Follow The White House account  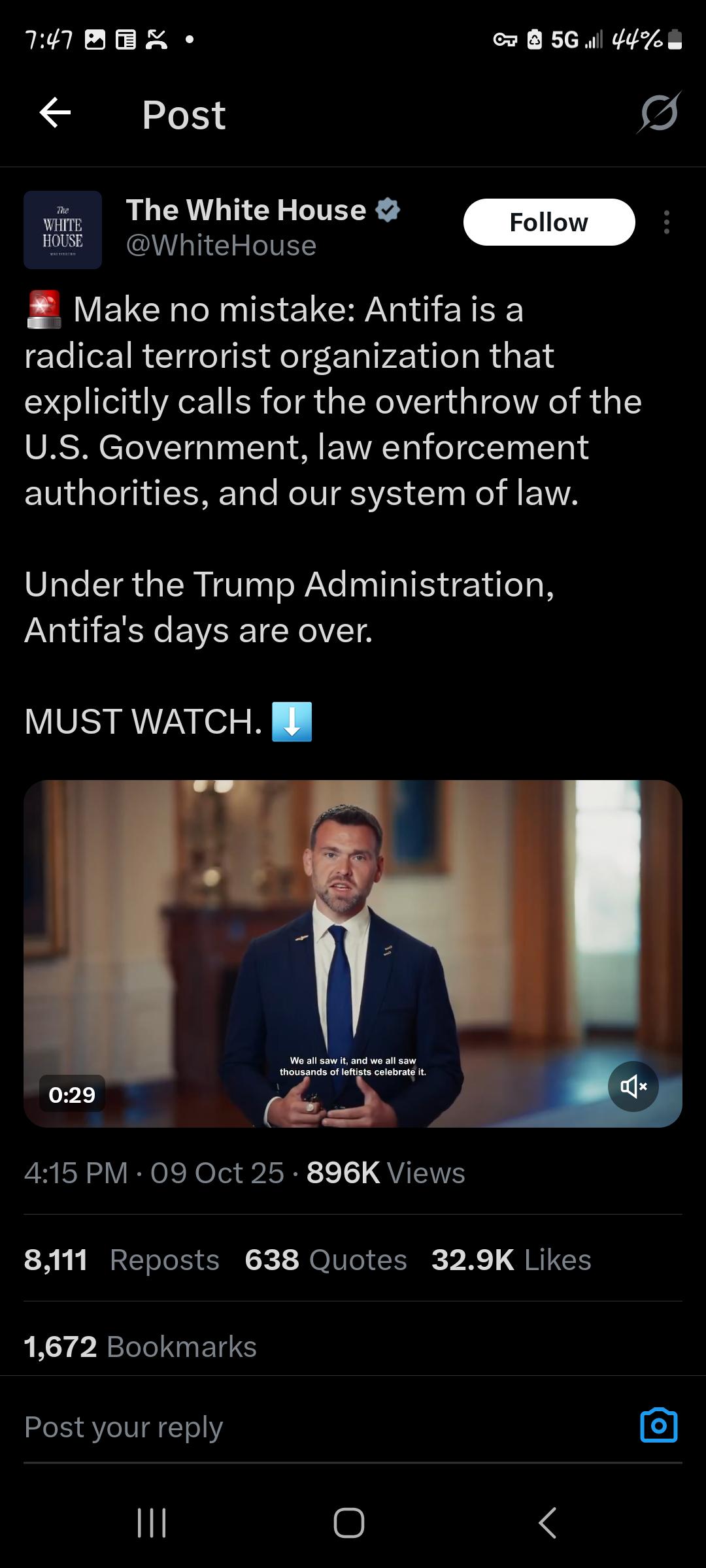click(x=548, y=222)
